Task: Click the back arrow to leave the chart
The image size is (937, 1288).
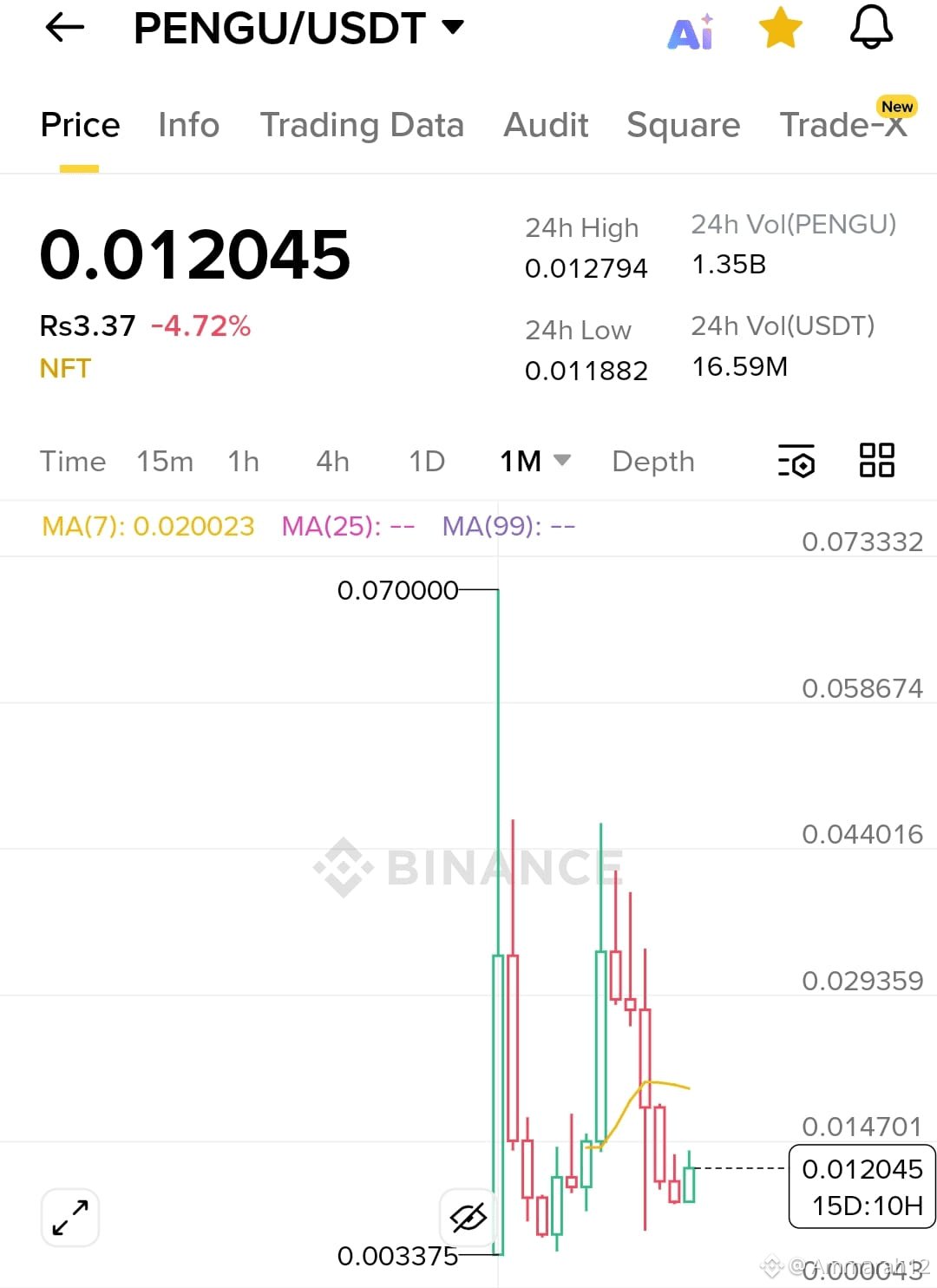Action: [63, 27]
